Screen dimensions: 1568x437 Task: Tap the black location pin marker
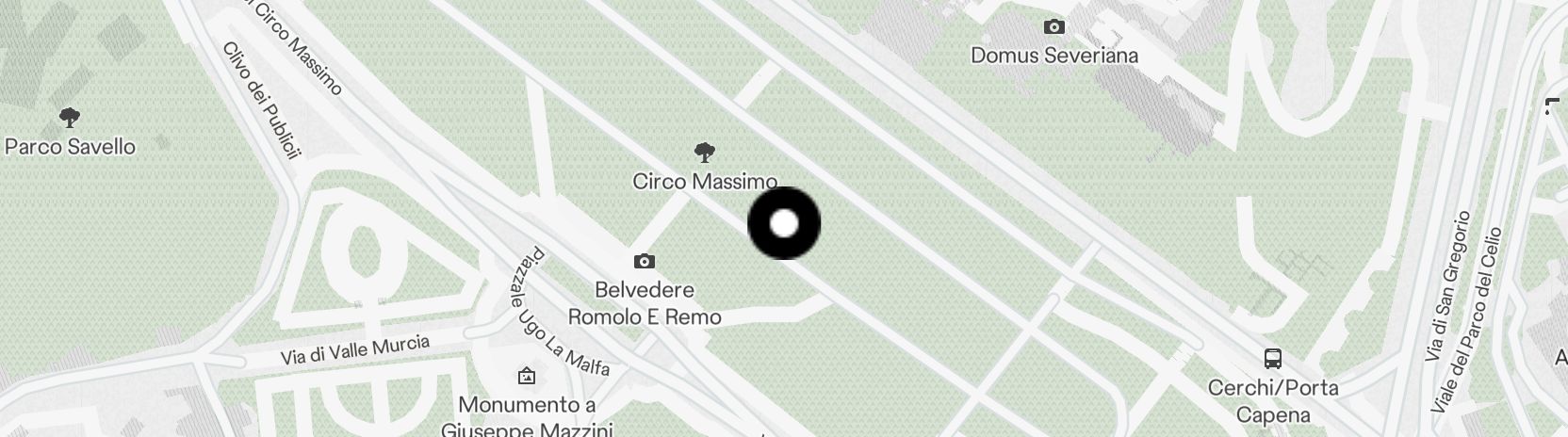pos(783,223)
